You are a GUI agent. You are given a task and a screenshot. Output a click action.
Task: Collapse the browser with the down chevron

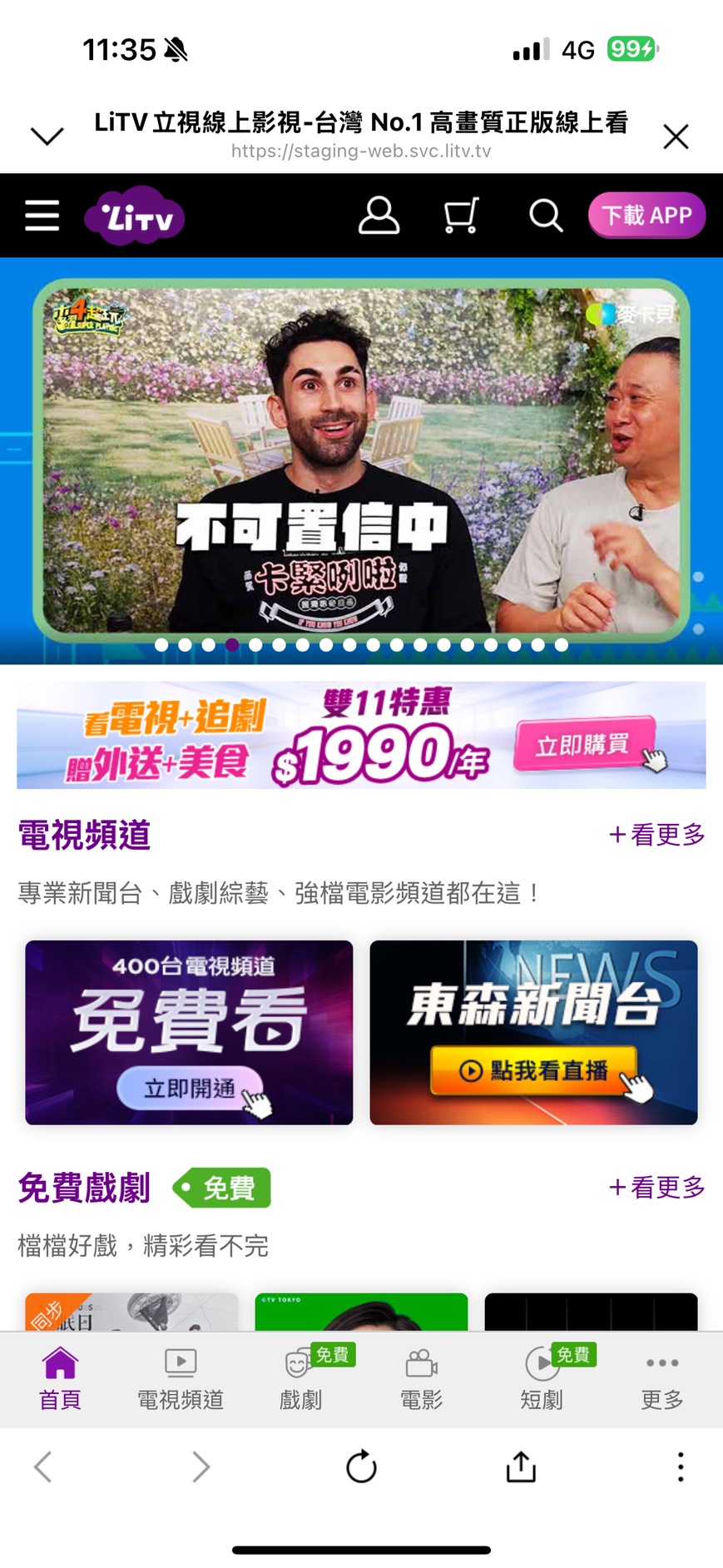pos(47,136)
